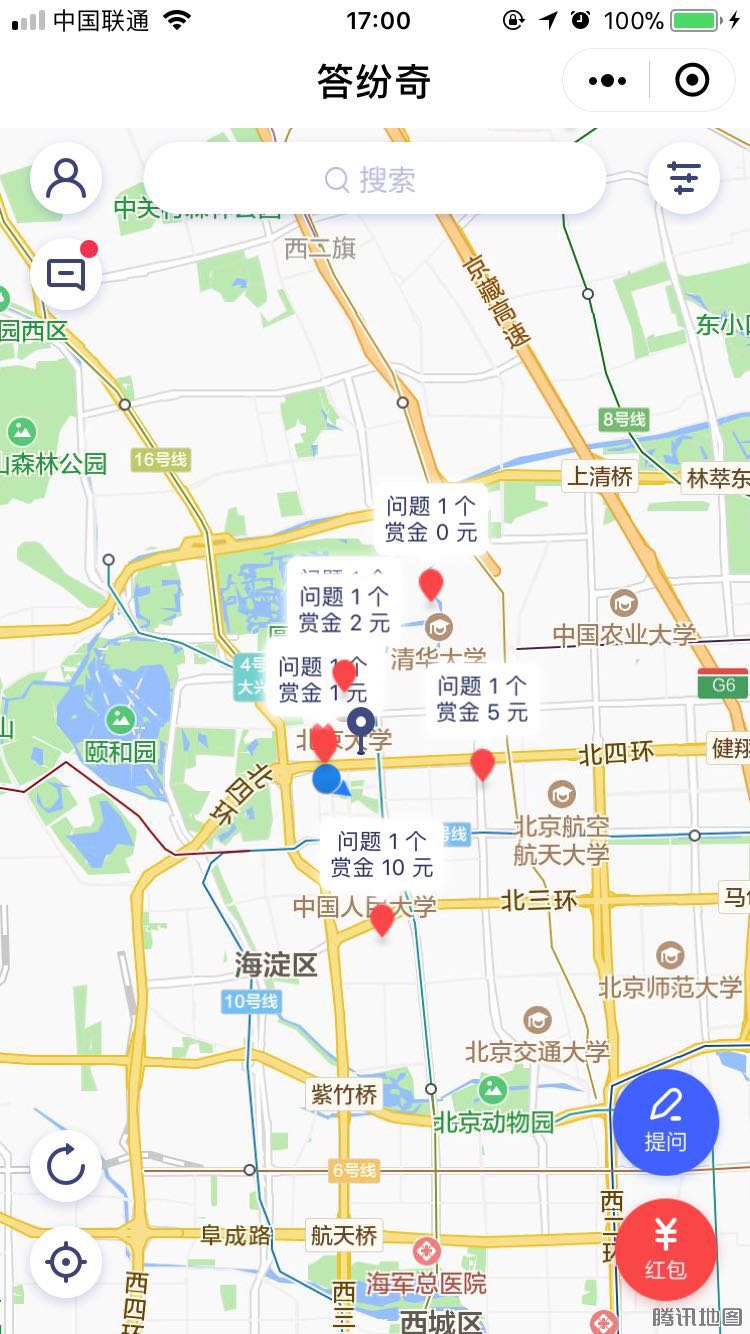This screenshot has width=750, height=1334.
Task: Open the mini program more options menu
Action: (x=607, y=80)
